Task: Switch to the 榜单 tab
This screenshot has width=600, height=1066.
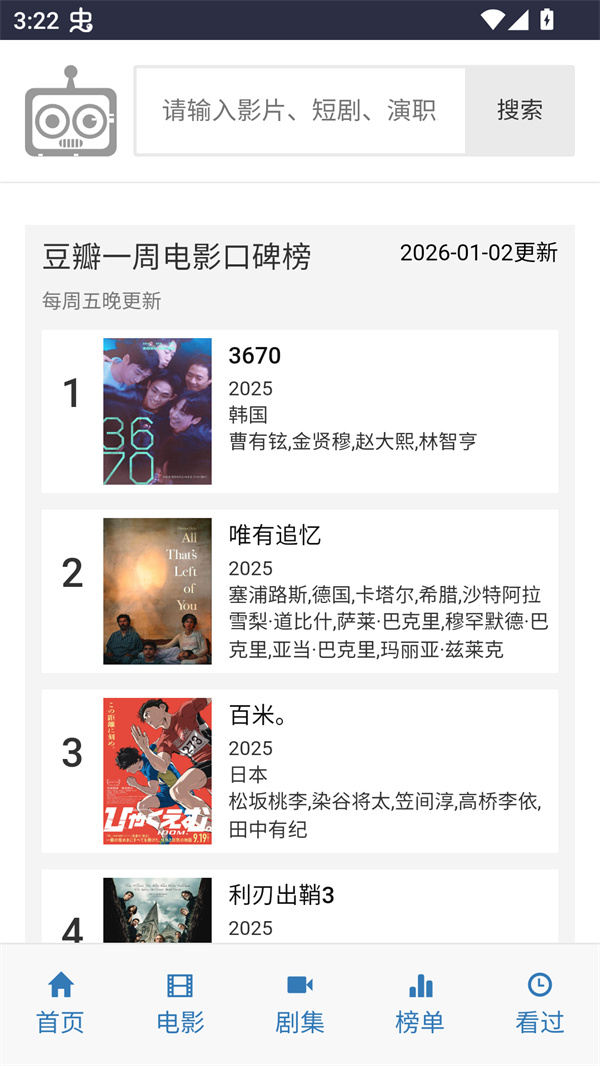Action: pos(420,1004)
